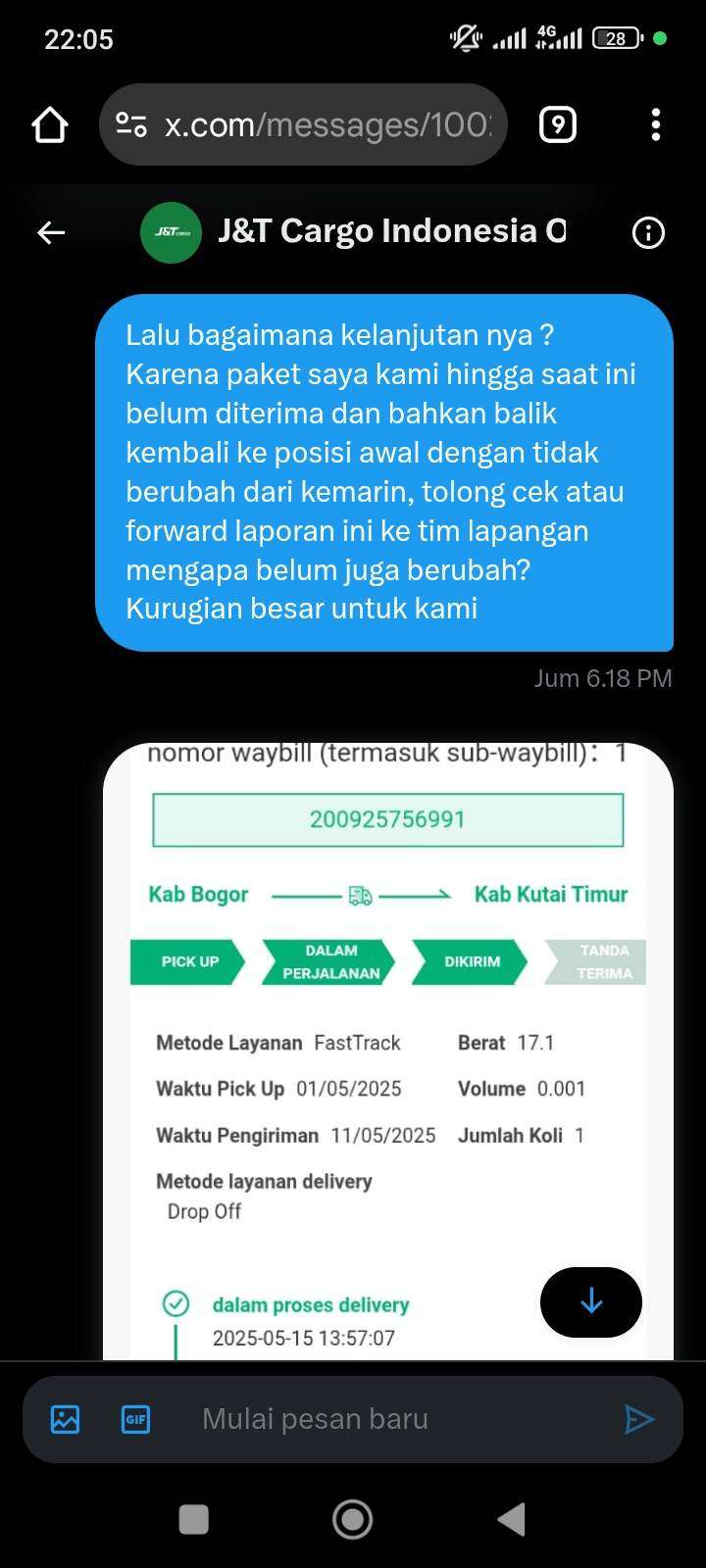Screen dimensions: 706x1568
Task: Open conversation info for J&T Cargo Indonesia
Action: point(648,232)
